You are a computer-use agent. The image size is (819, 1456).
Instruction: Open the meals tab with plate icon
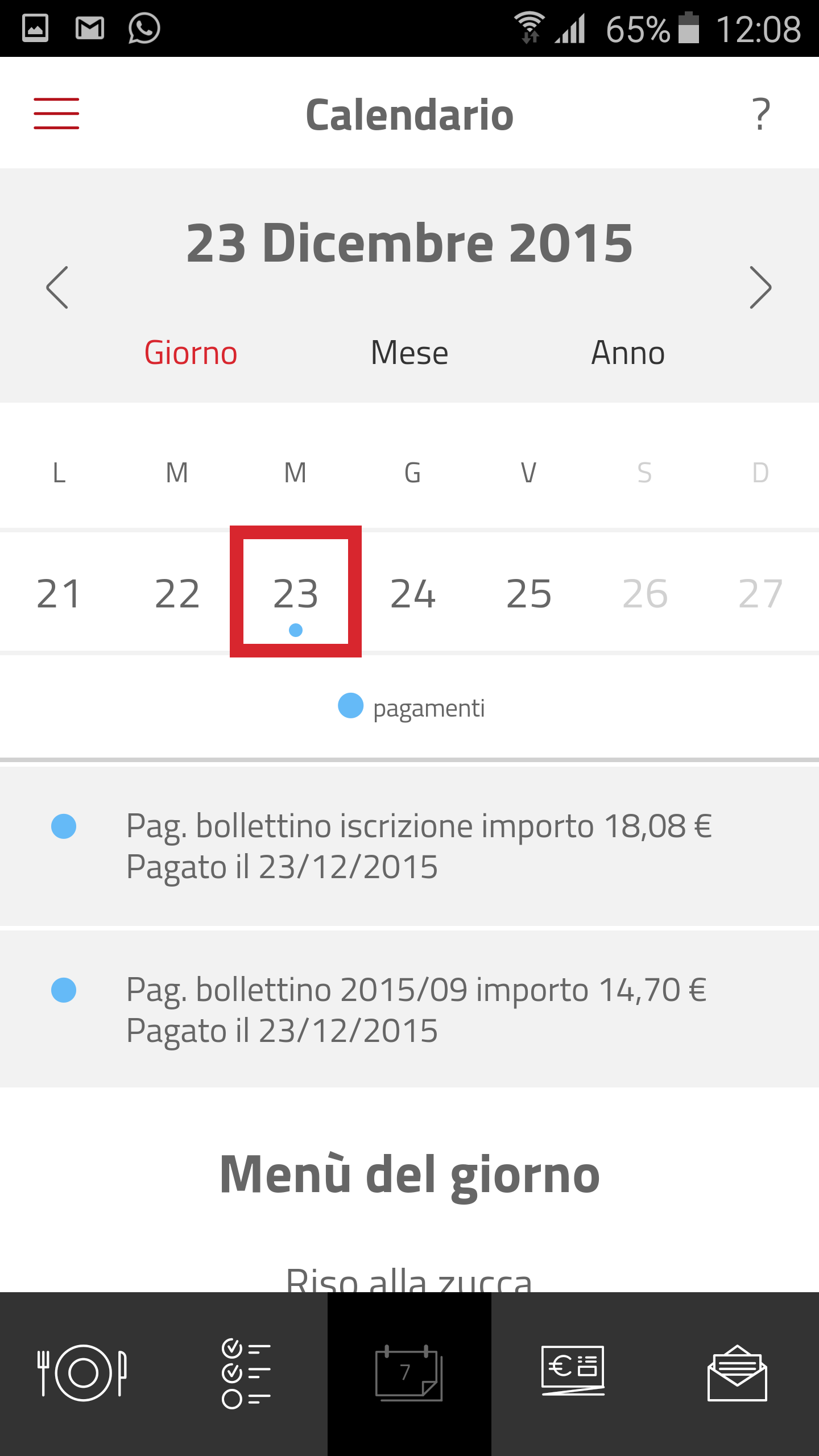82,1373
